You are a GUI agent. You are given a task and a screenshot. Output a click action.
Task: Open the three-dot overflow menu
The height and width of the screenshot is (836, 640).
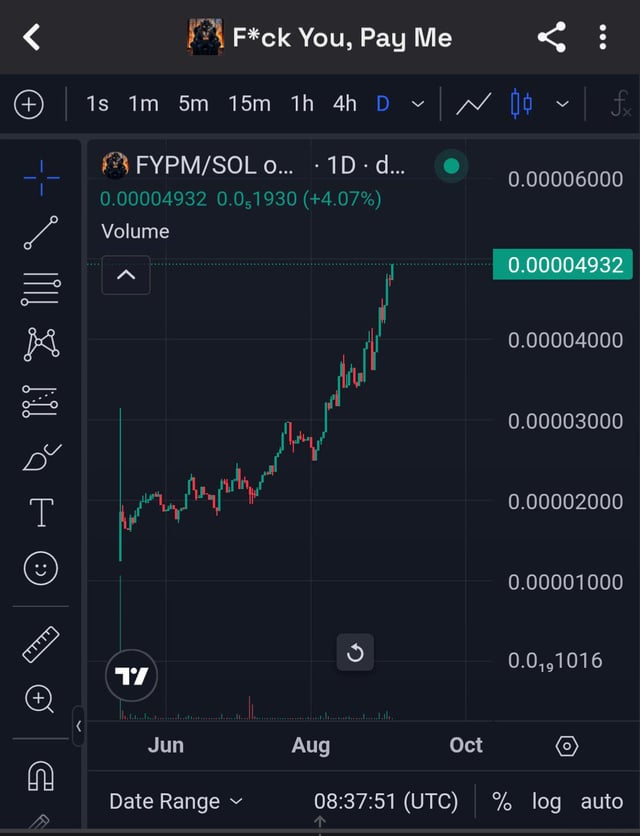pyautogui.click(x=603, y=38)
